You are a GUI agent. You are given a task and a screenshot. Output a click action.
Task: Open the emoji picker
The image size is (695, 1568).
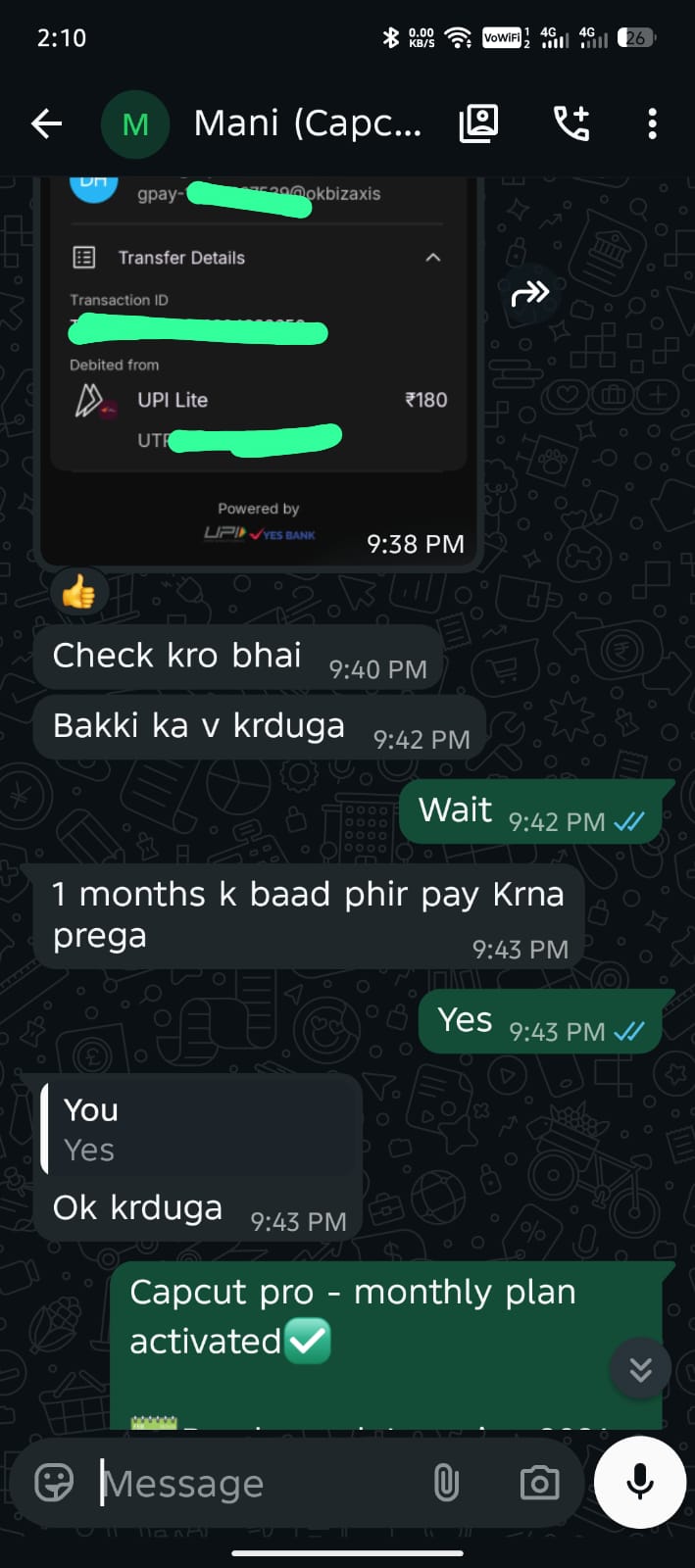54,1482
